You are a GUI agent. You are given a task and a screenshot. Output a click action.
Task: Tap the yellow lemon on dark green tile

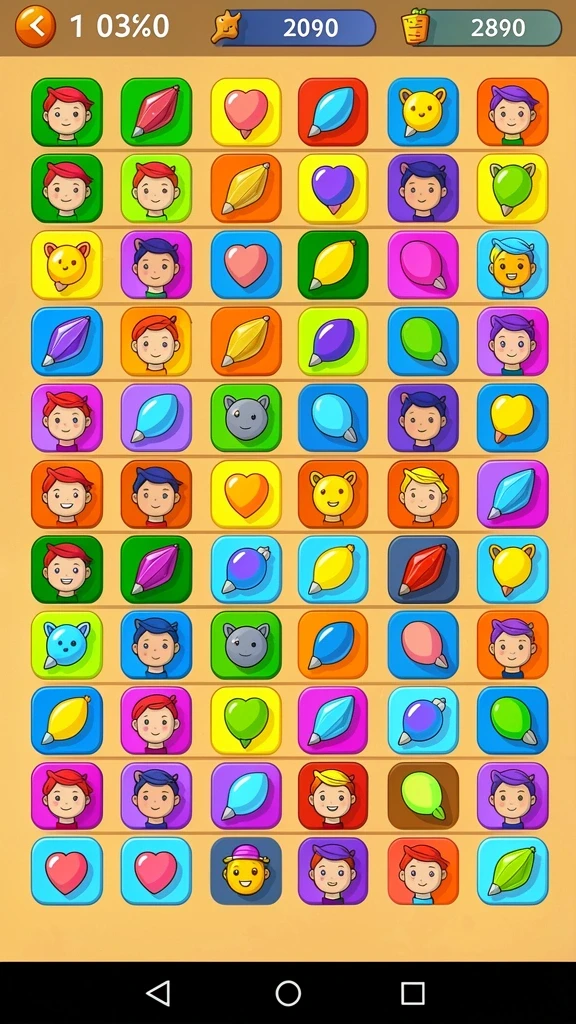(333, 264)
